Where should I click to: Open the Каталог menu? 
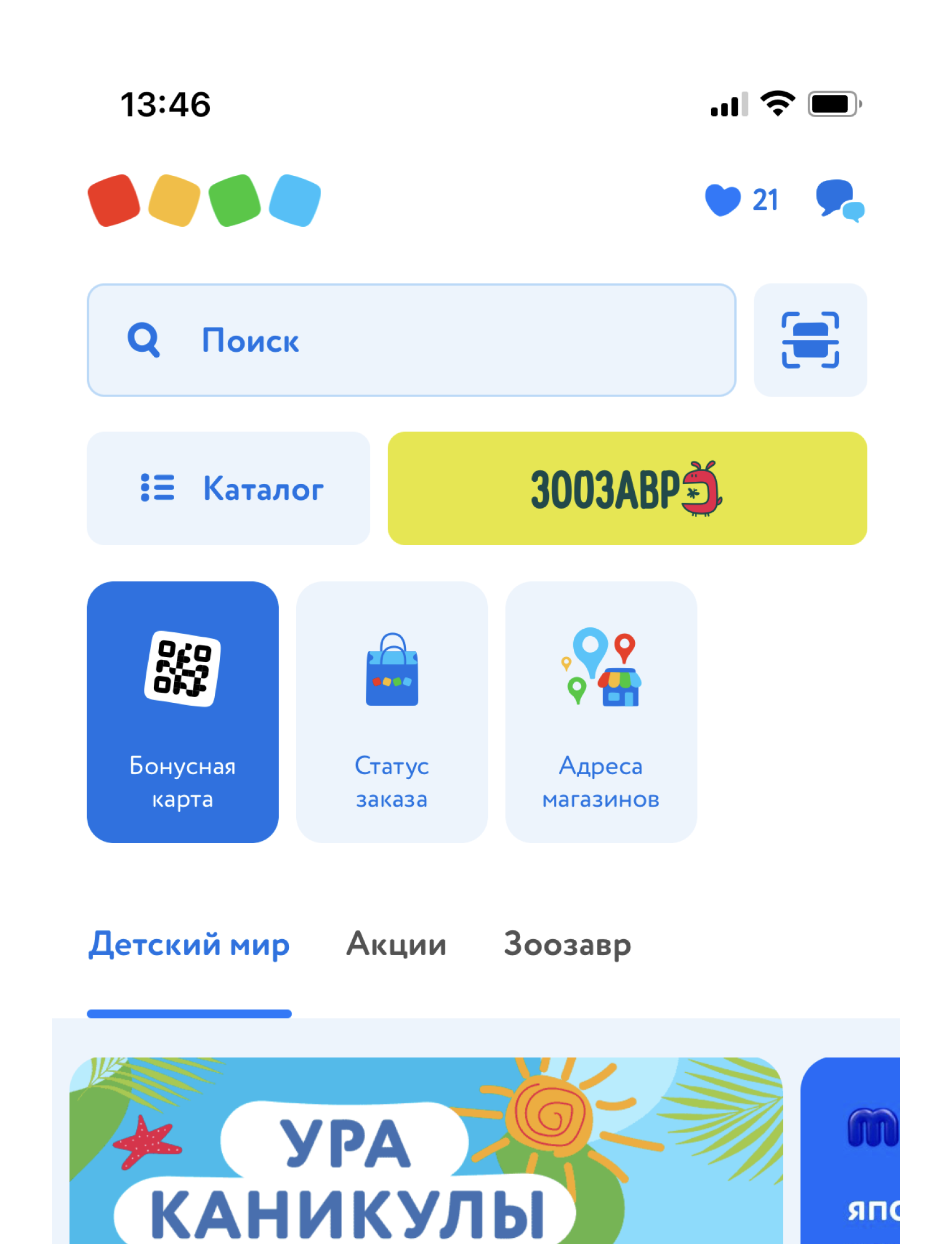click(228, 488)
